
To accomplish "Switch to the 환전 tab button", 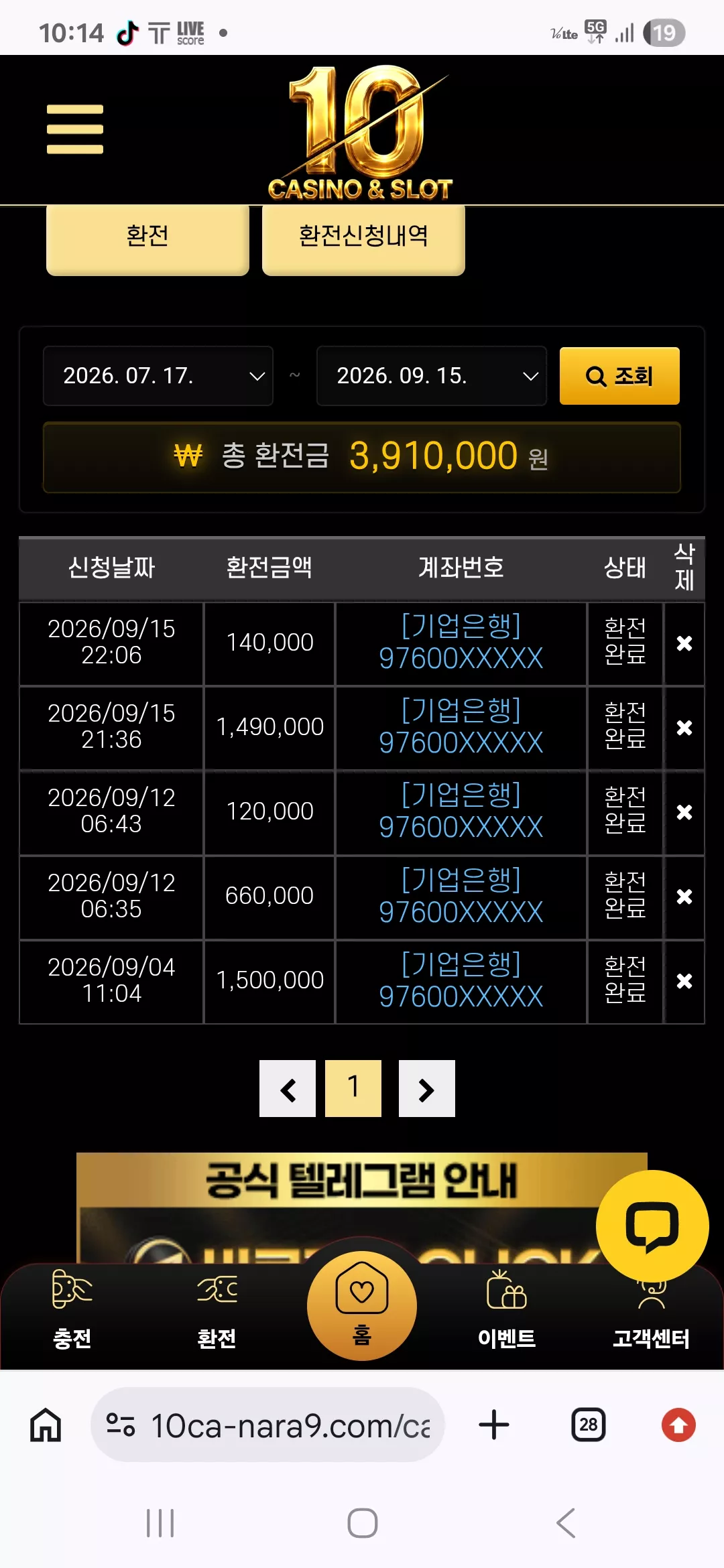I will pyautogui.click(x=147, y=238).
